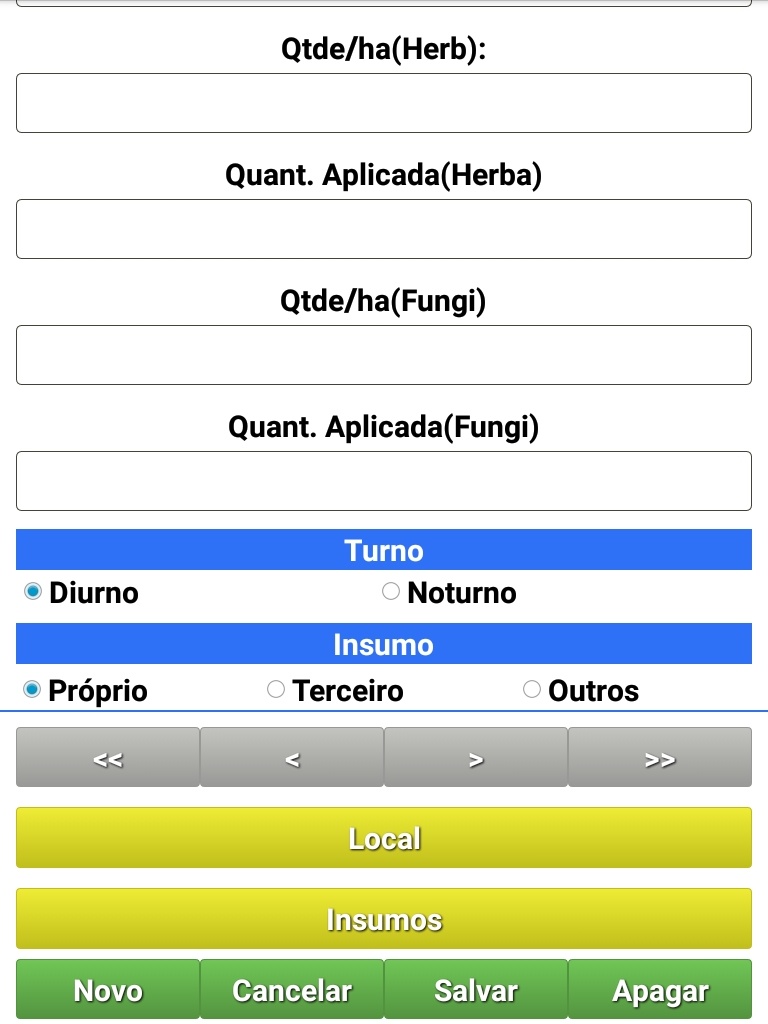The height and width of the screenshot is (1024, 768).
Task: Choose Terceiro as insumo type
Action: (x=276, y=690)
